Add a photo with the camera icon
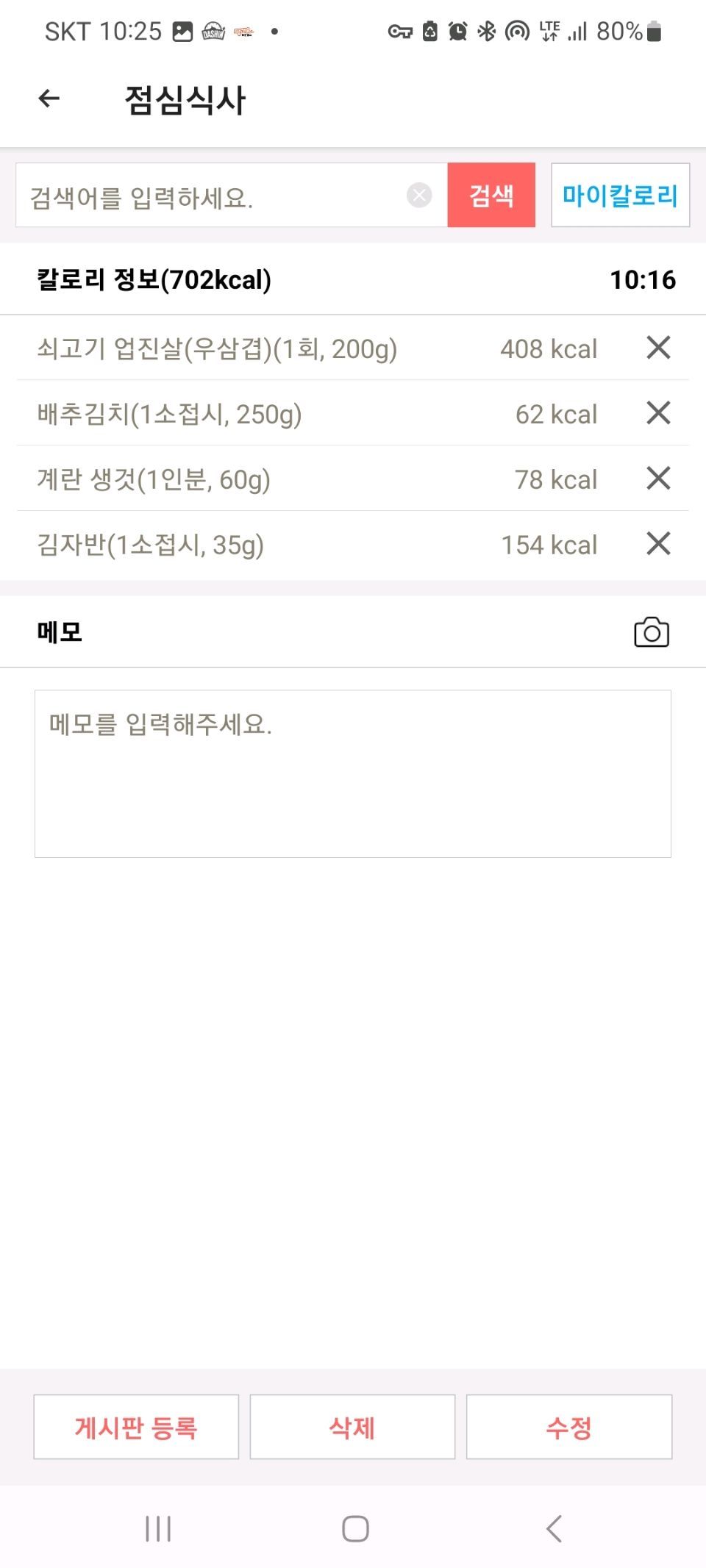 pos(652,632)
